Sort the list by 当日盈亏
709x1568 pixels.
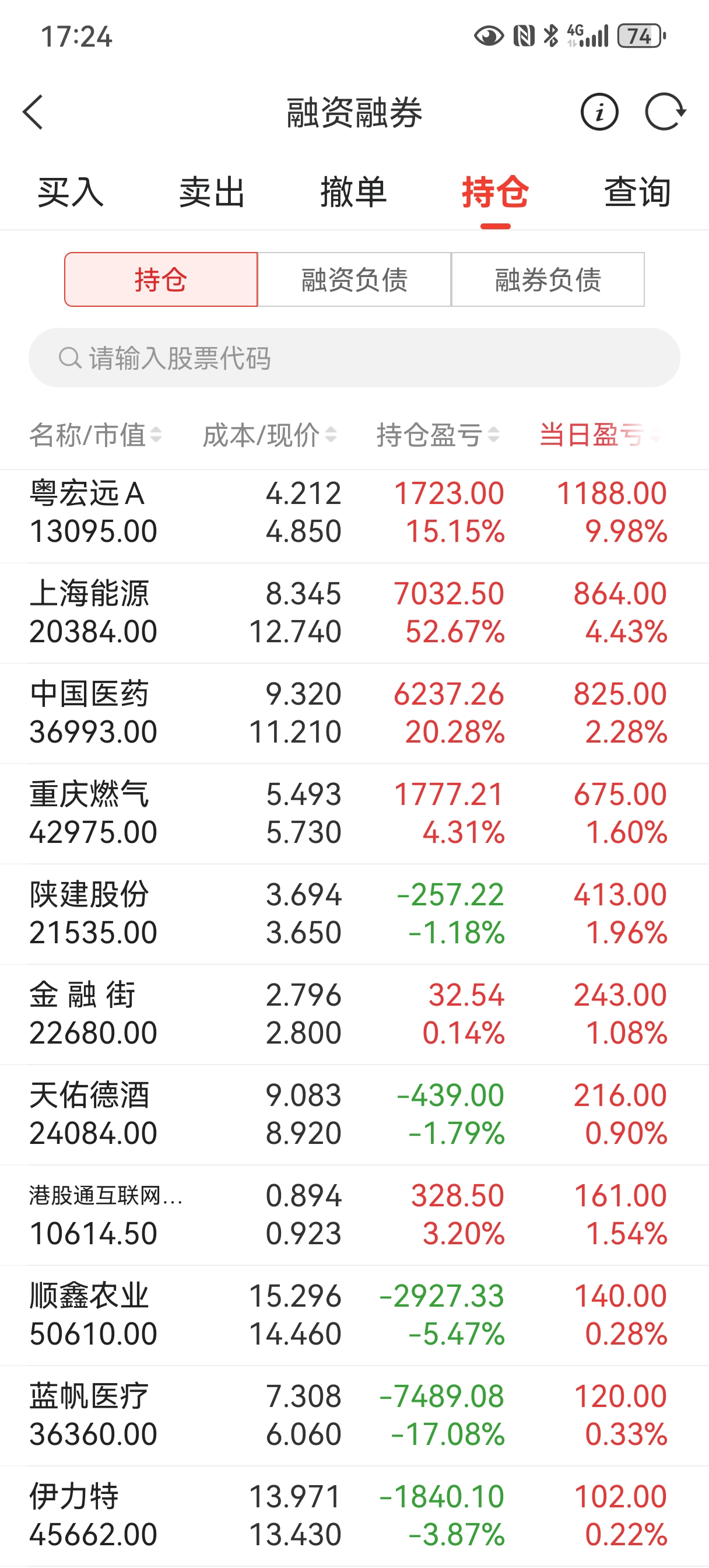click(599, 435)
